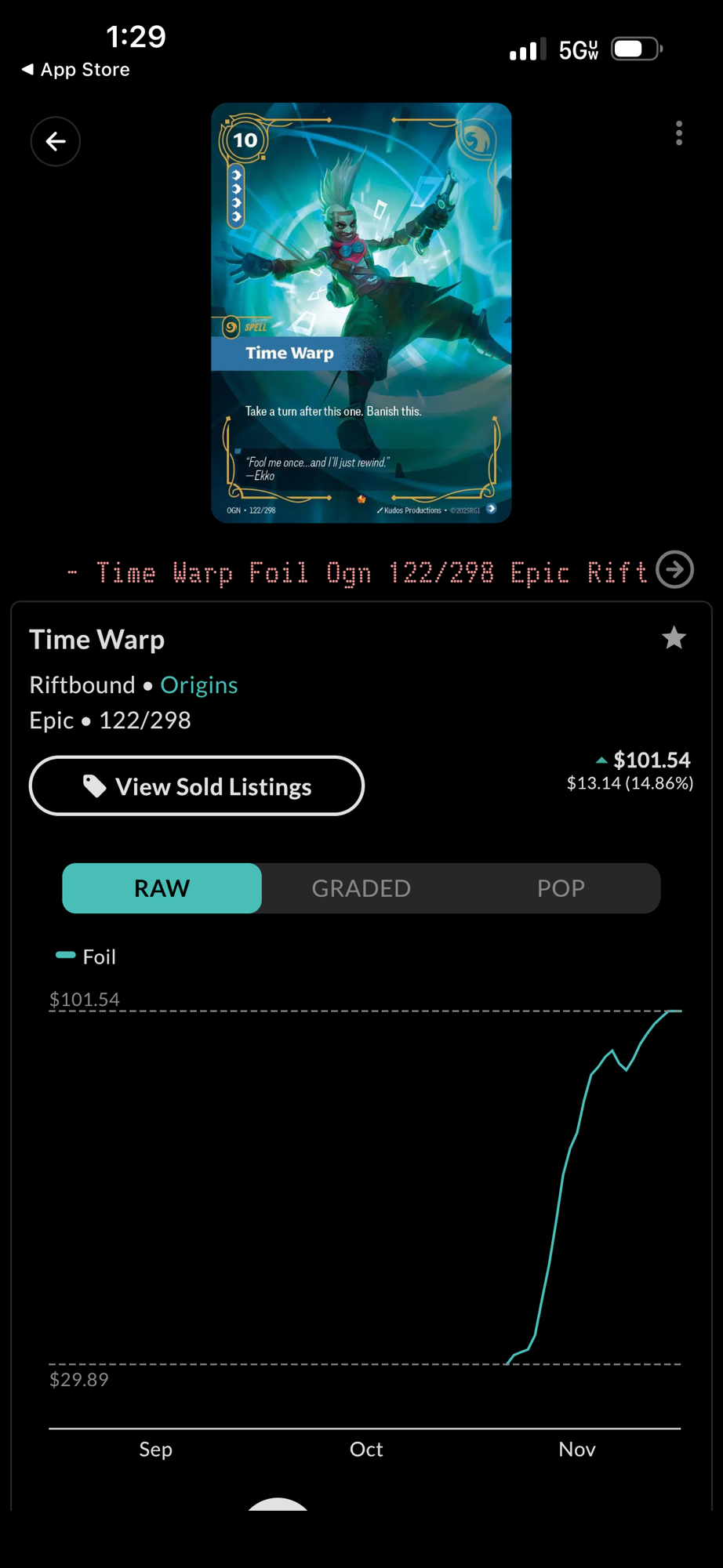The width and height of the screenshot is (723, 1568).
Task: Return to App Store via status bar
Action: coord(76,70)
